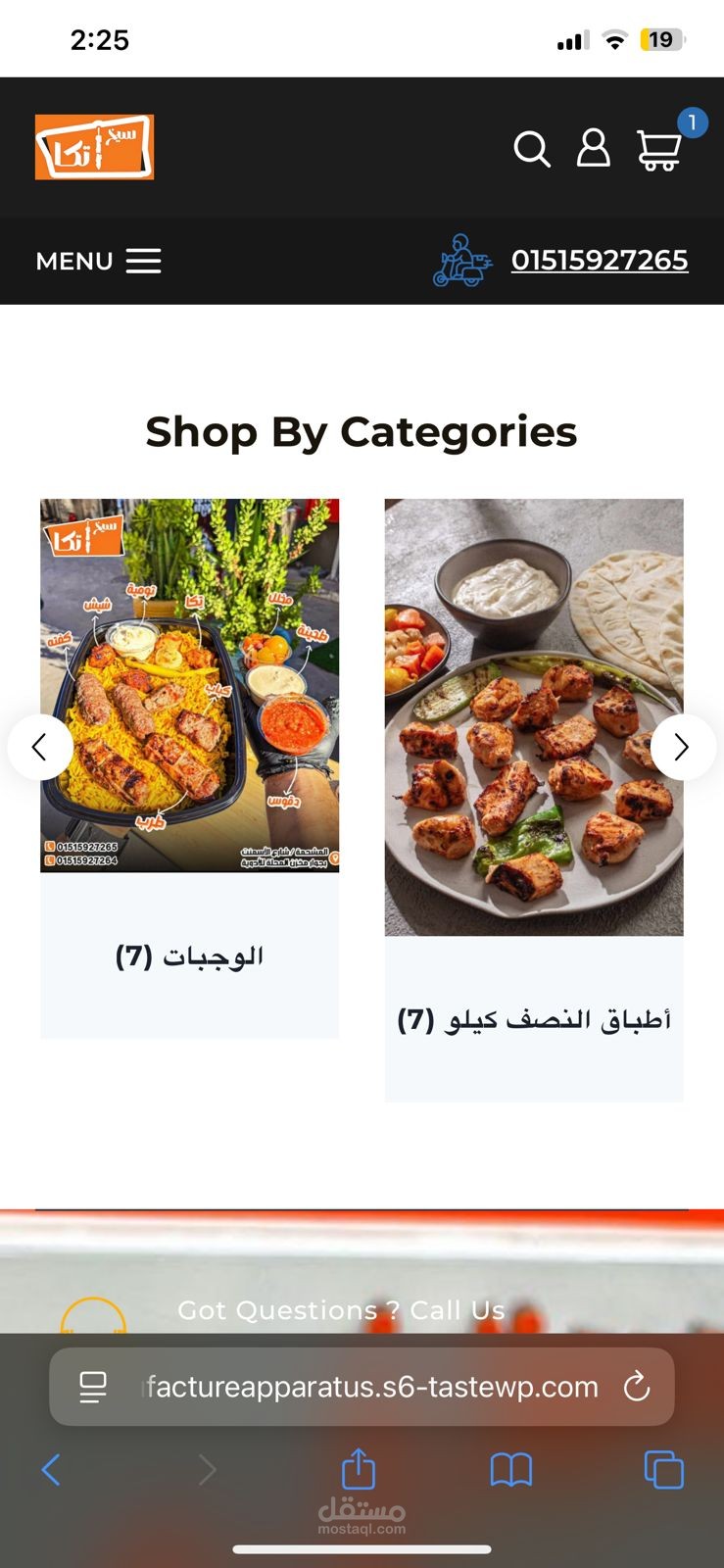Reload the page
The height and width of the screenshot is (1568, 724).
[x=637, y=1387]
